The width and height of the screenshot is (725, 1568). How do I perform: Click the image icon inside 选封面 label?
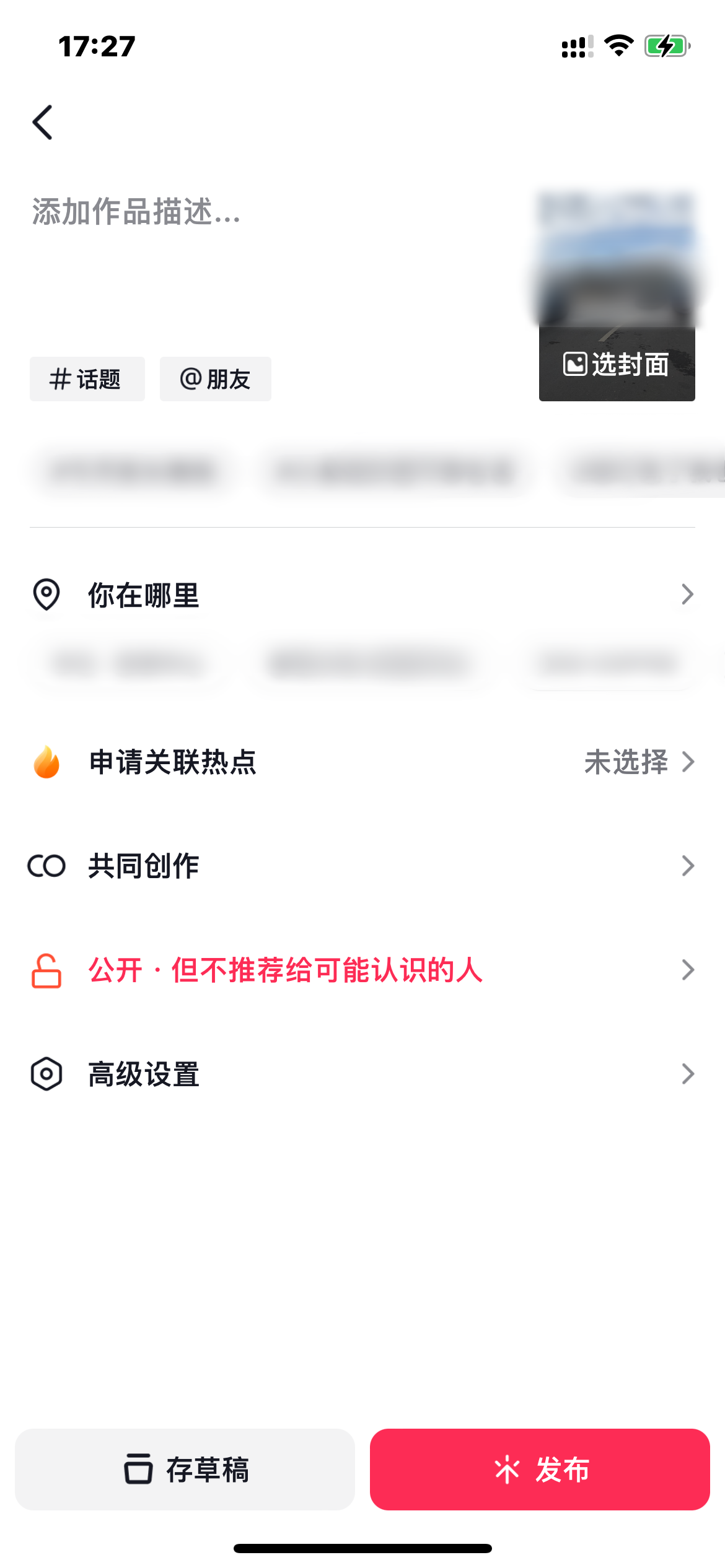pyautogui.click(x=575, y=365)
